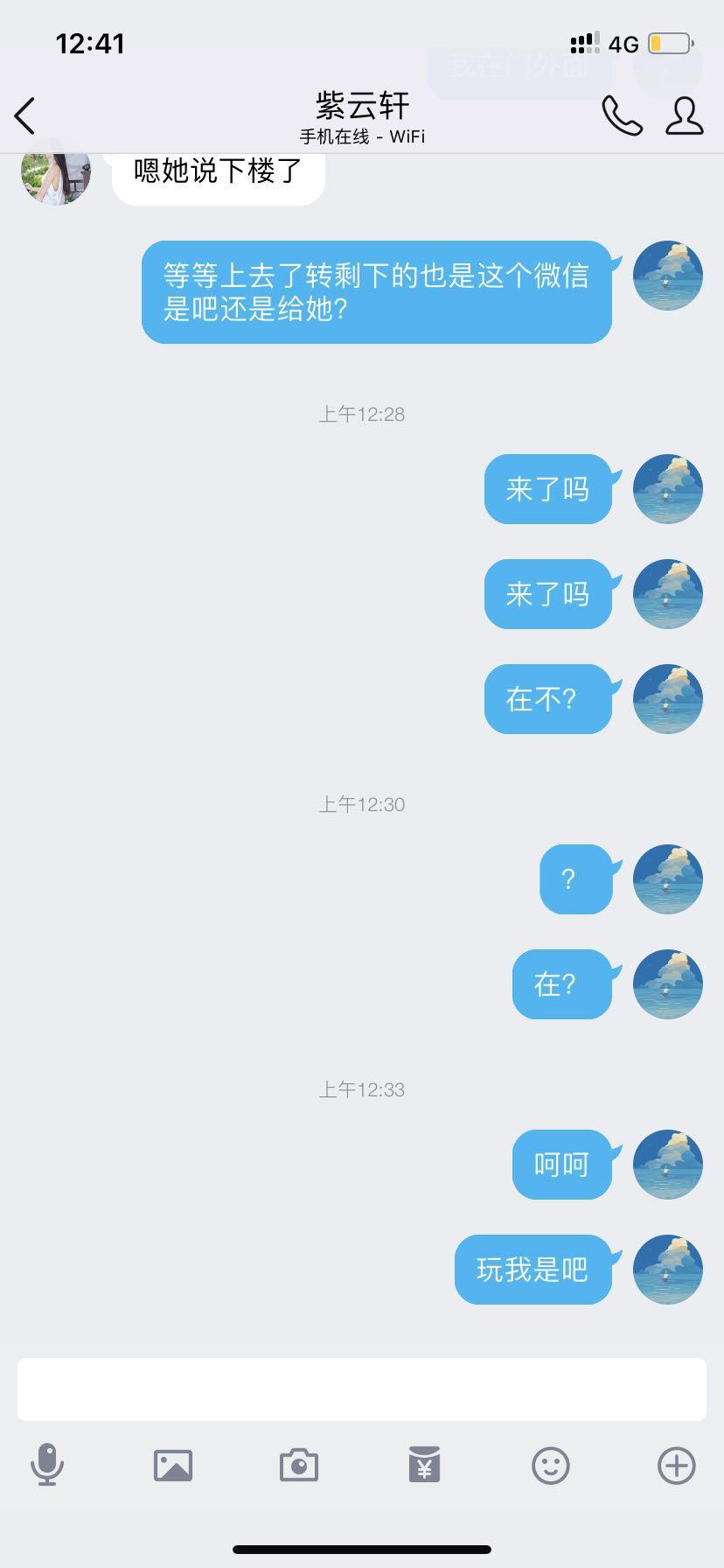This screenshot has width=724, height=1568.
Task: Open the emoji panel
Action: pos(551,1465)
